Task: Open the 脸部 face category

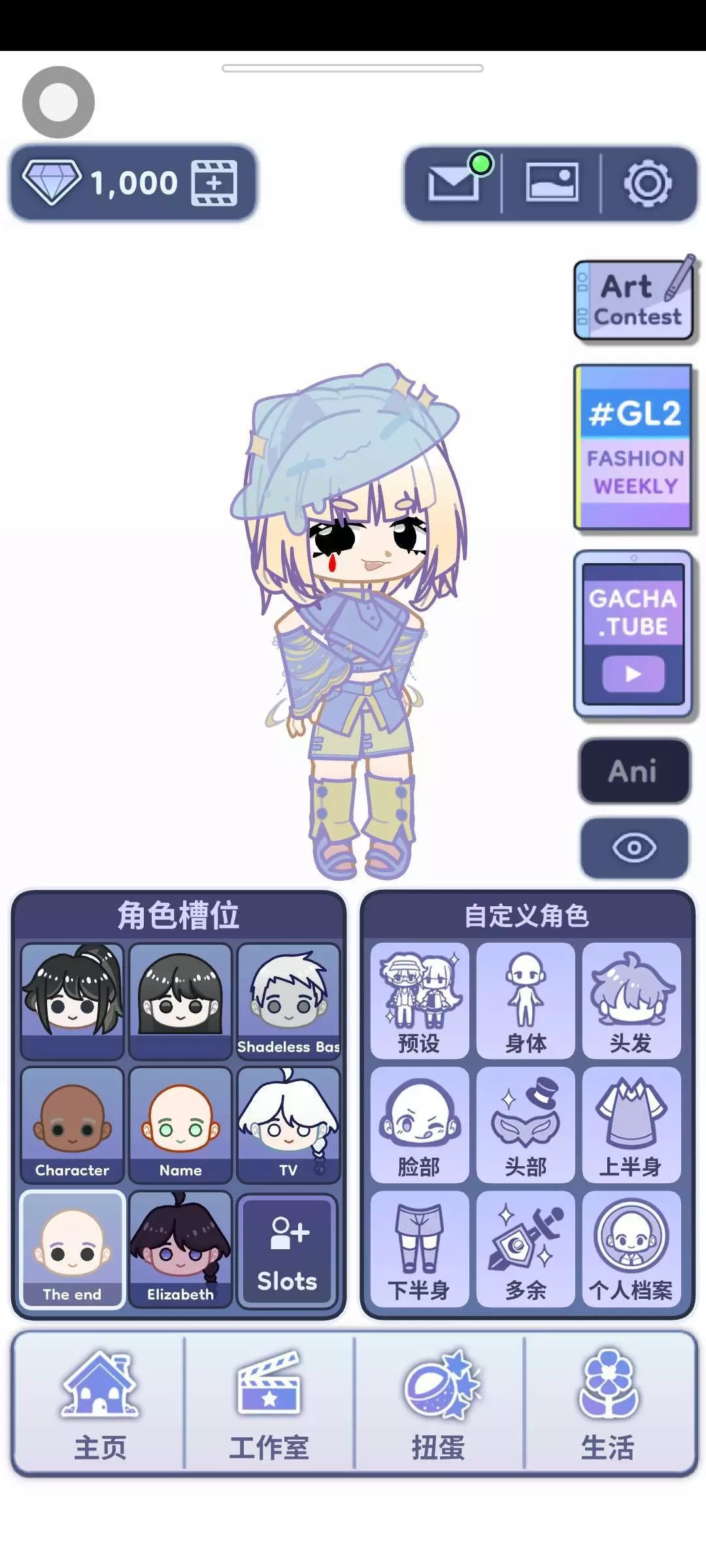Action: (x=419, y=1124)
